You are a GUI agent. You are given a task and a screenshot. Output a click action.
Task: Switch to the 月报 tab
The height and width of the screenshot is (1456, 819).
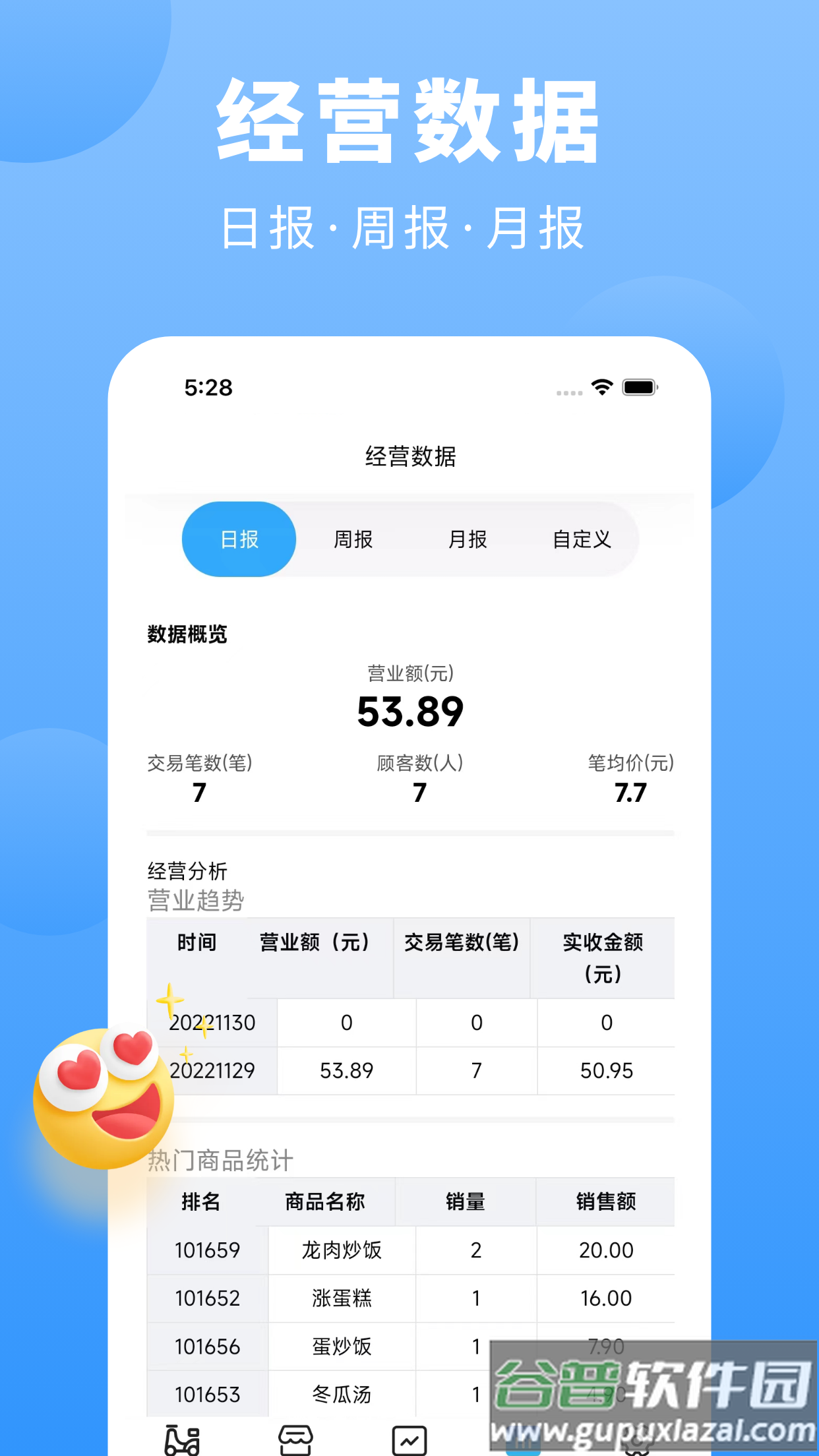point(468,539)
